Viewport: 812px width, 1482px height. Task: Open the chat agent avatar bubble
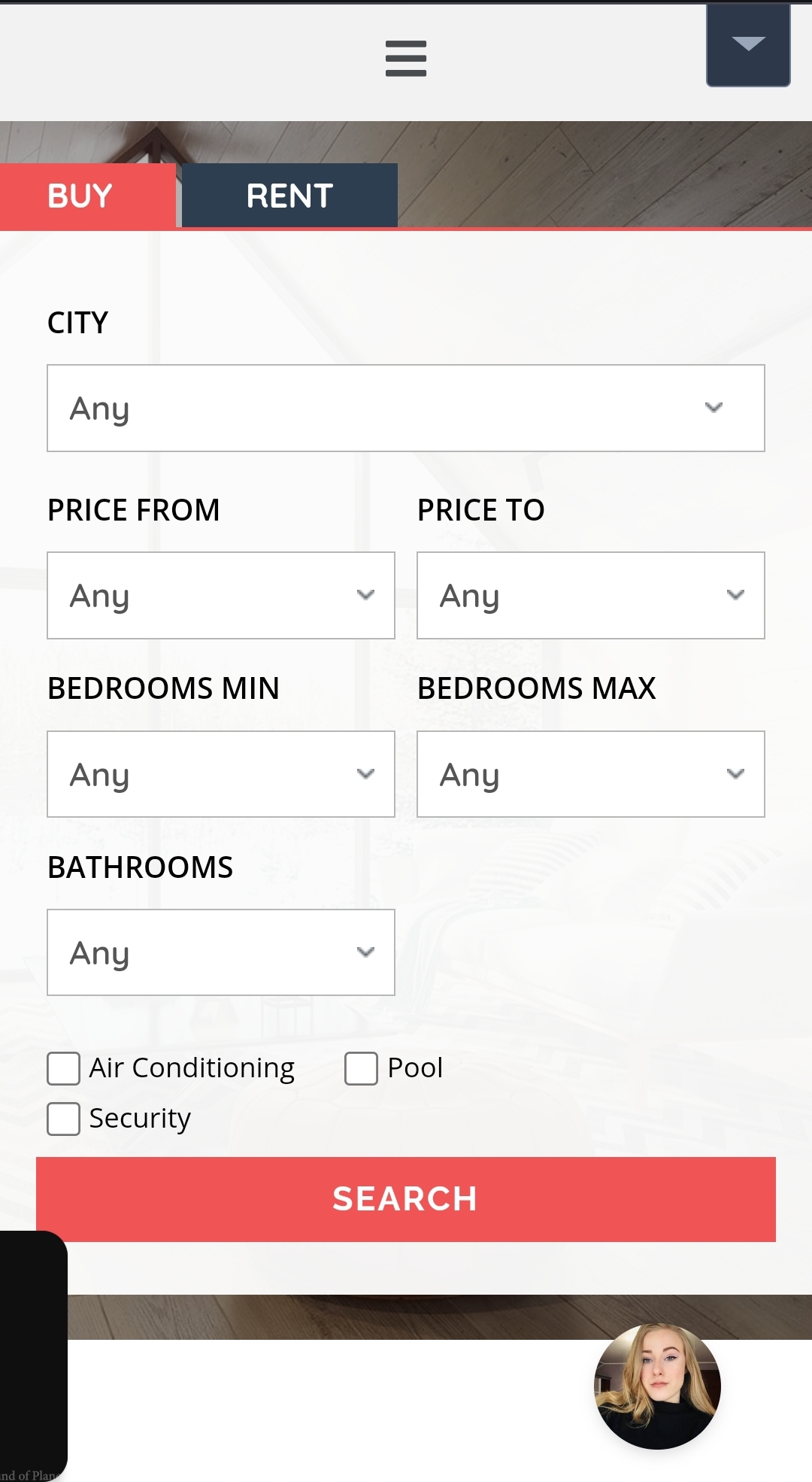(x=658, y=1386)
